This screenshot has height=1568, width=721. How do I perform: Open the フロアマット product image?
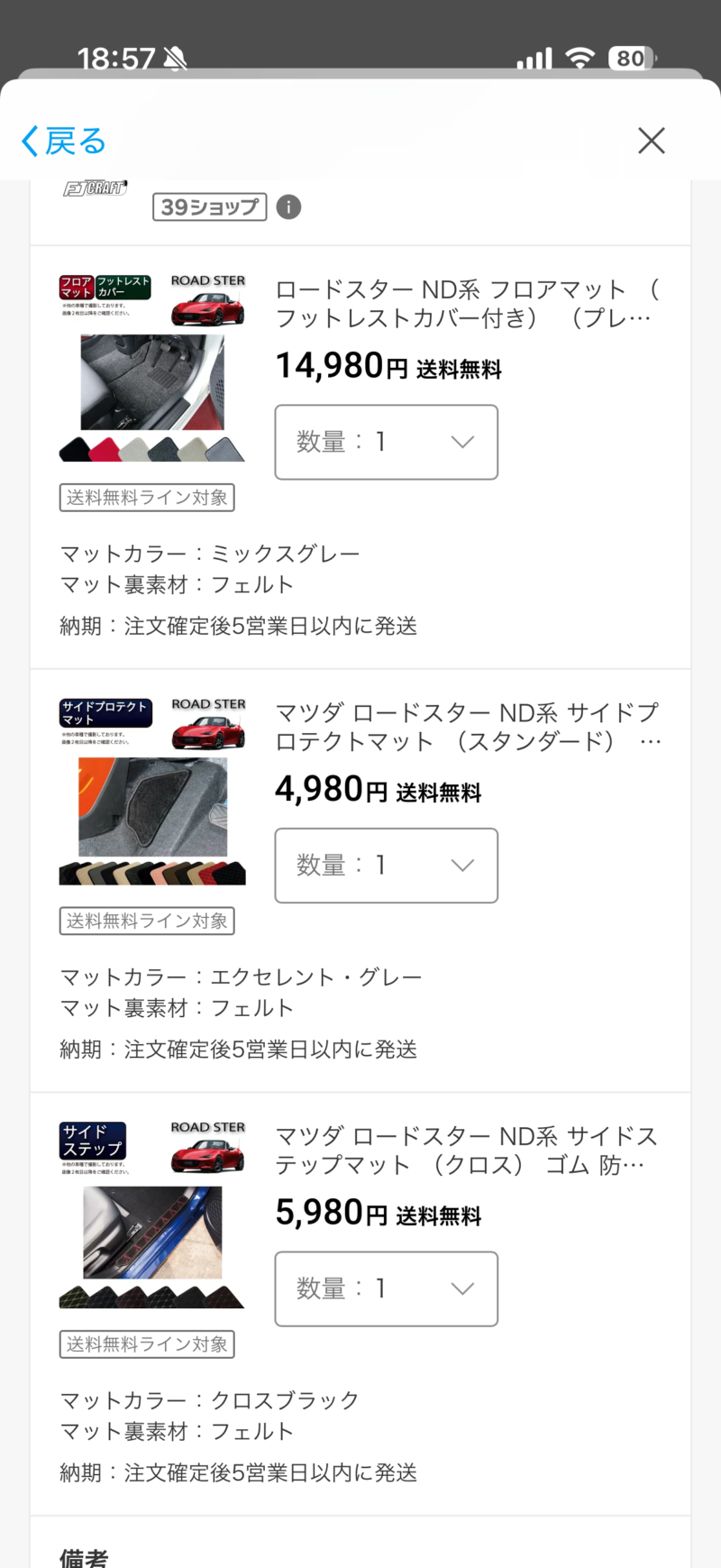click(151, 370)
